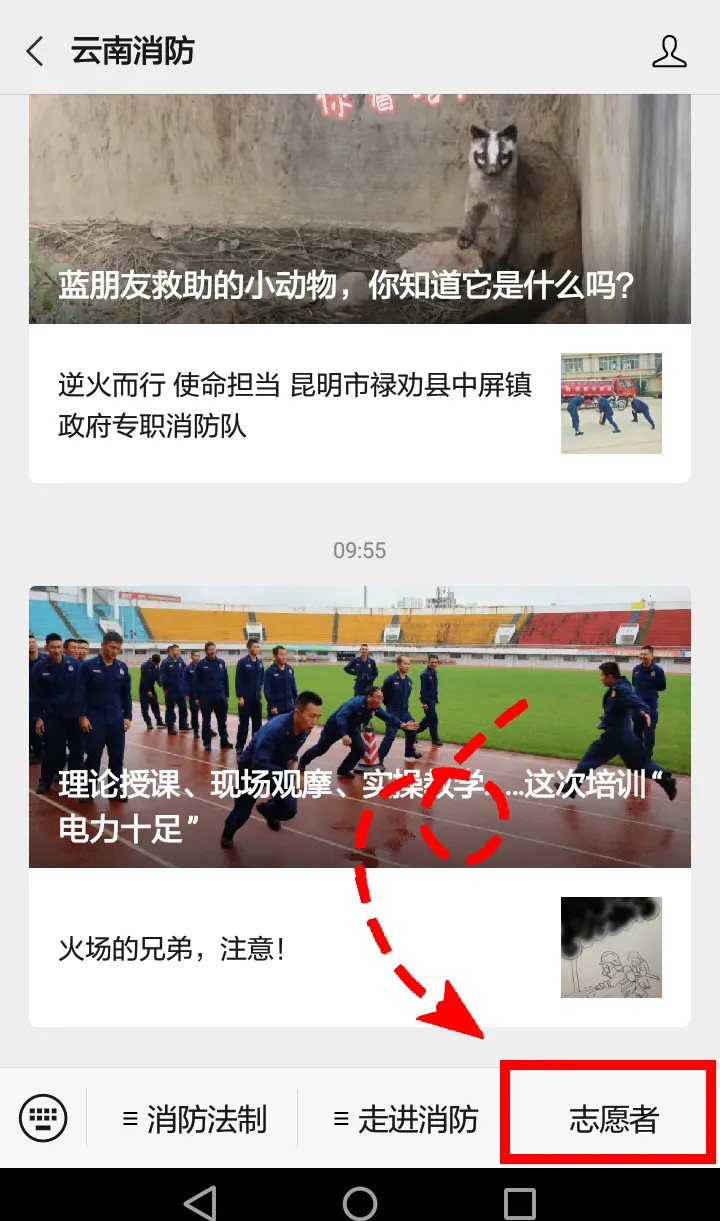Expand the 走进消防 menu
The width and height of the screenshot is (720, 1221).
(406, 1119)
